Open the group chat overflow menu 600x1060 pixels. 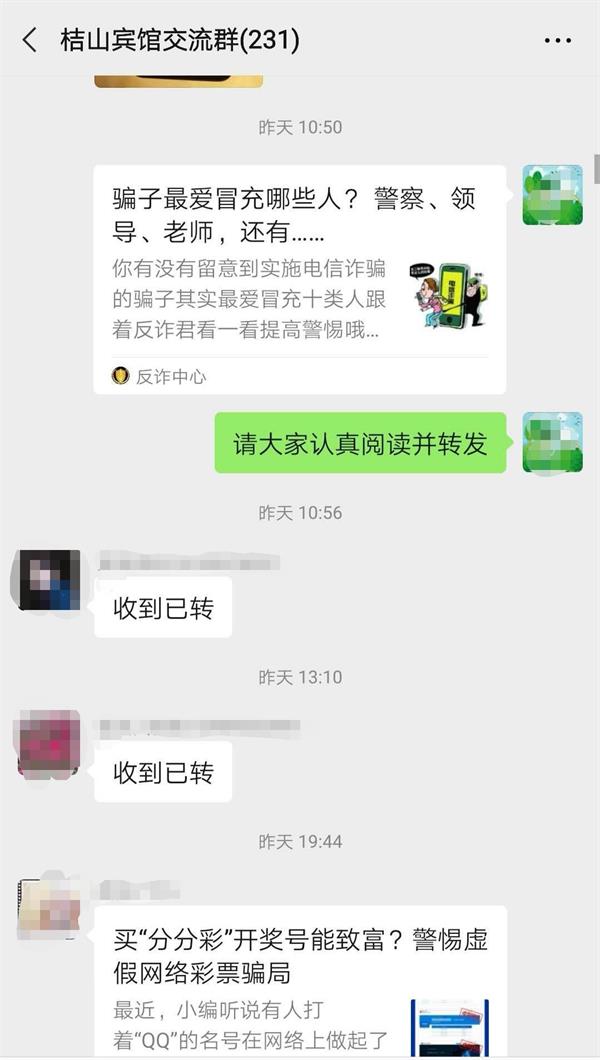pos(558,41)
